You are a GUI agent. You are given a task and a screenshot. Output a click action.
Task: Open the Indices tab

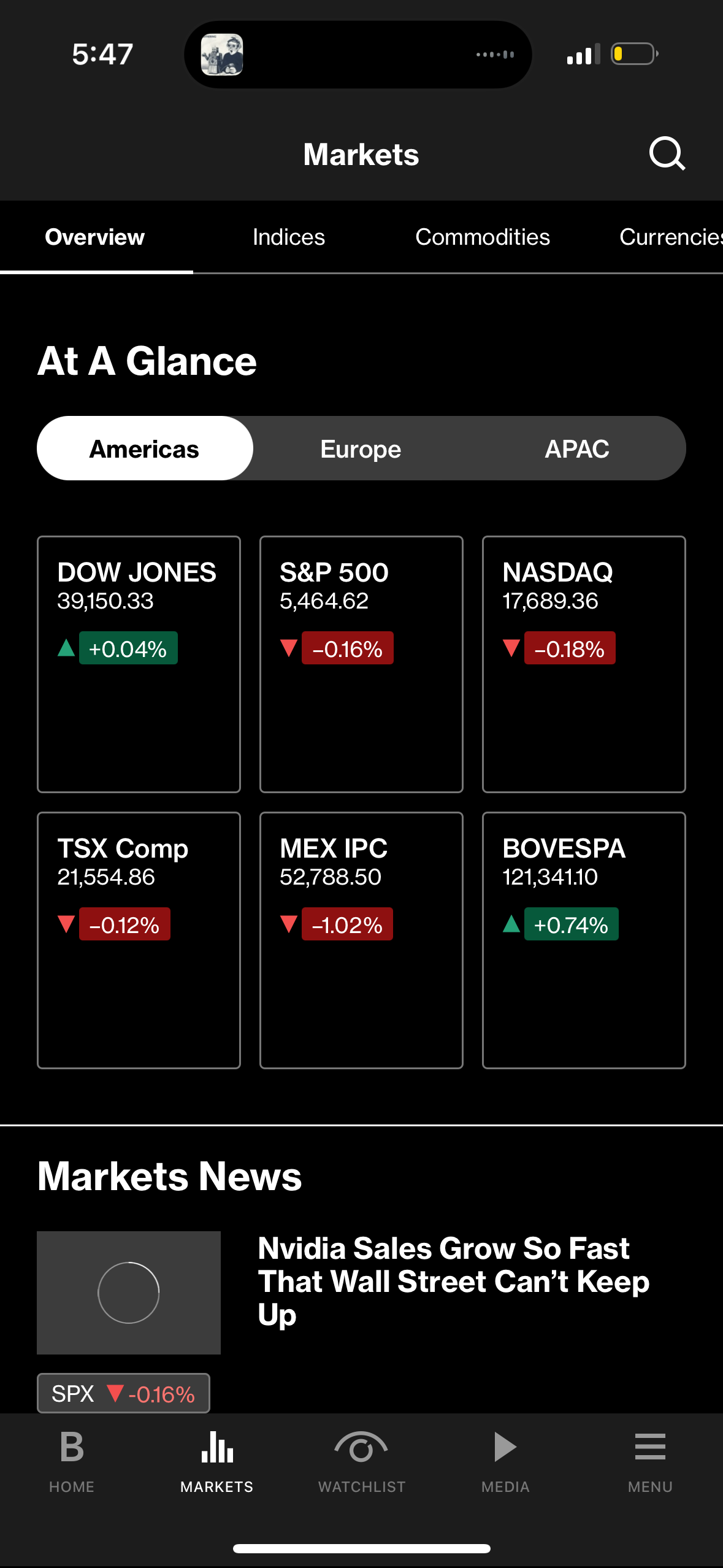point(288,237)
